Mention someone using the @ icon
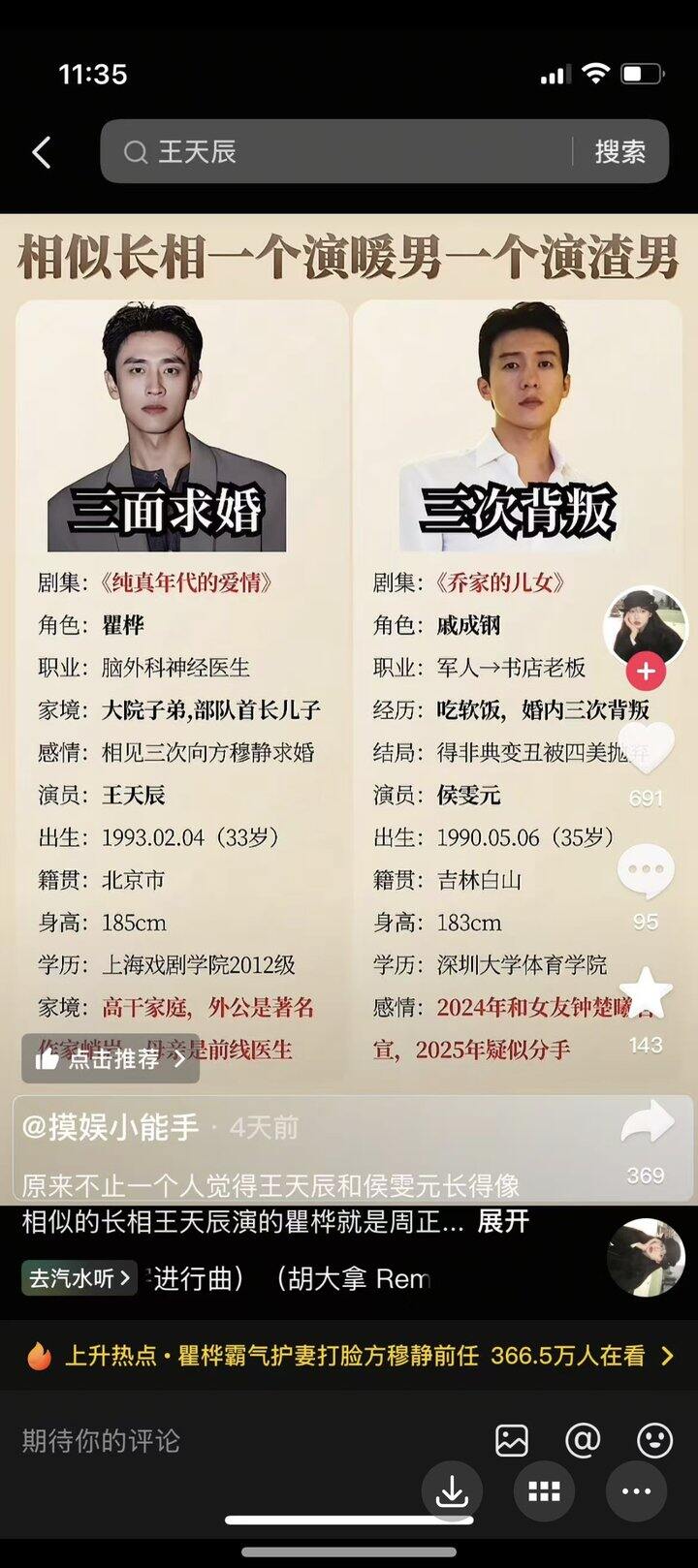The width and height of the screenshot is (698, 1568). coord(582,1442)
